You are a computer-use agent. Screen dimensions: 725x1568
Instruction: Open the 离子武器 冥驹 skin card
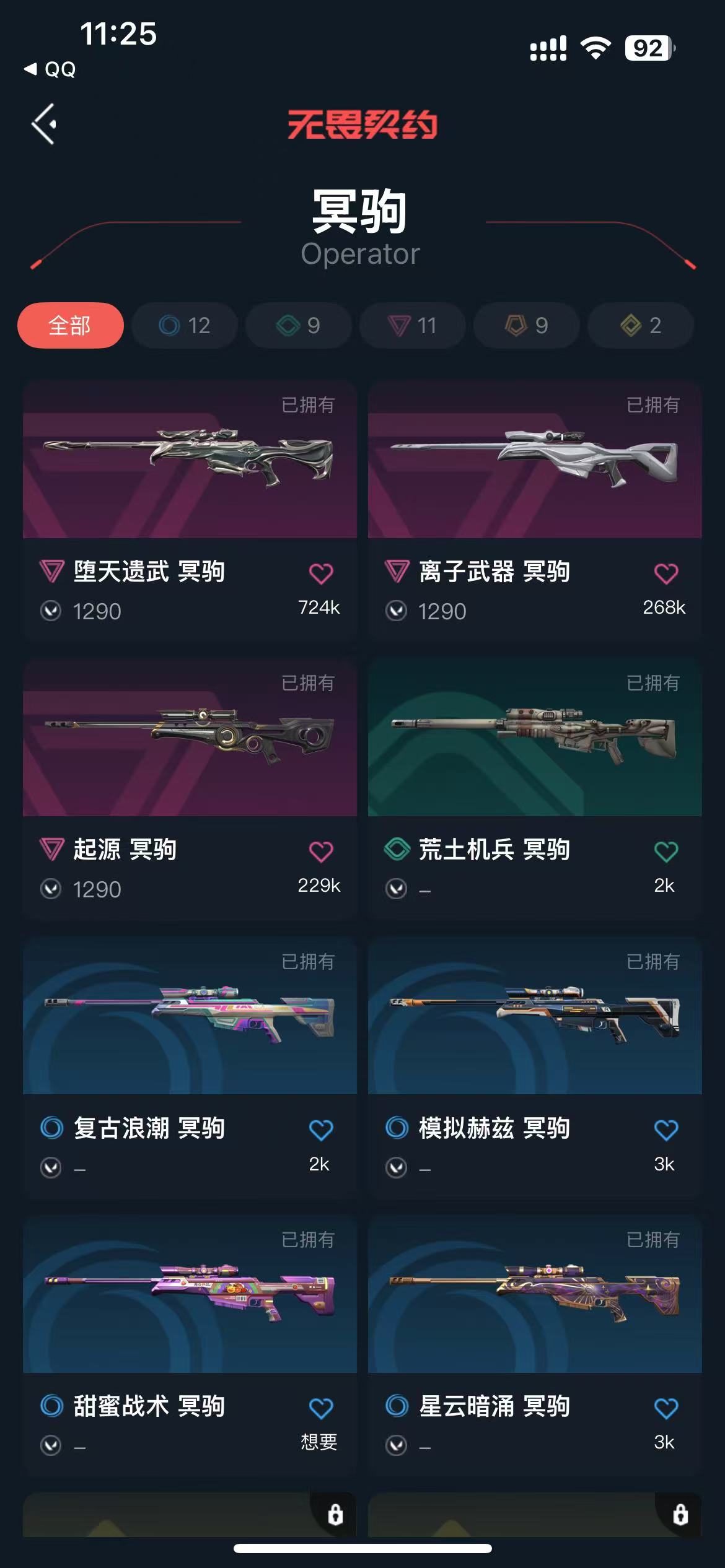[534, 461]
